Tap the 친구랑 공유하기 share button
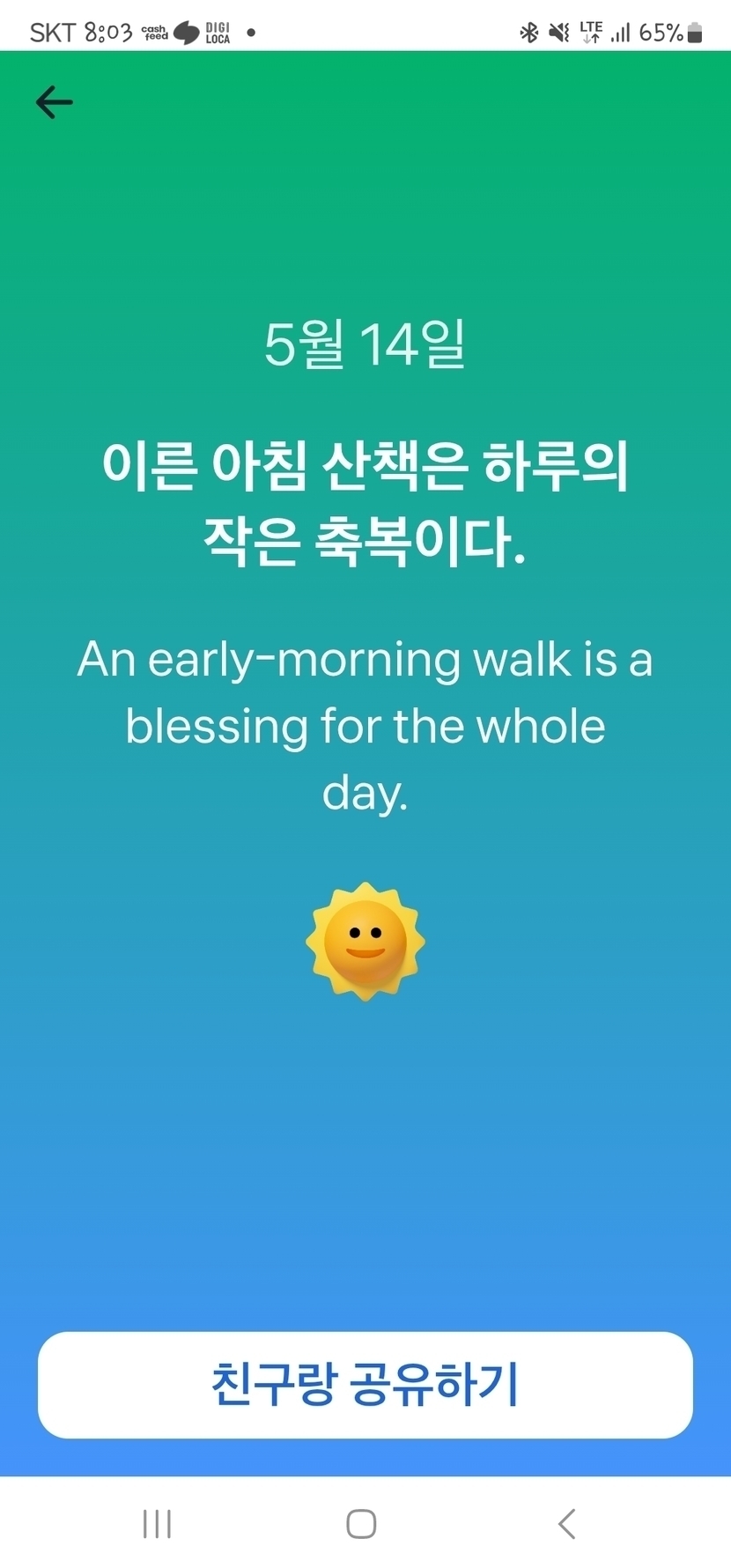The image size is (731, 1568). pos(365,1384)
